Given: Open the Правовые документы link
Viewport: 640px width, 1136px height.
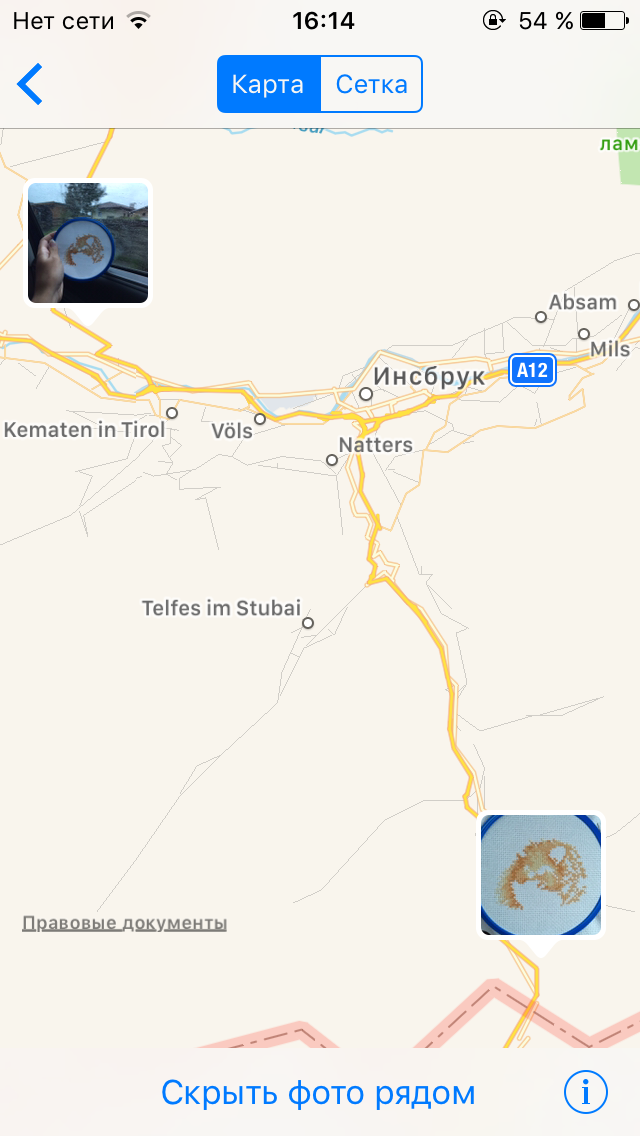Looking at the screenshot, I should pos(125,923).
